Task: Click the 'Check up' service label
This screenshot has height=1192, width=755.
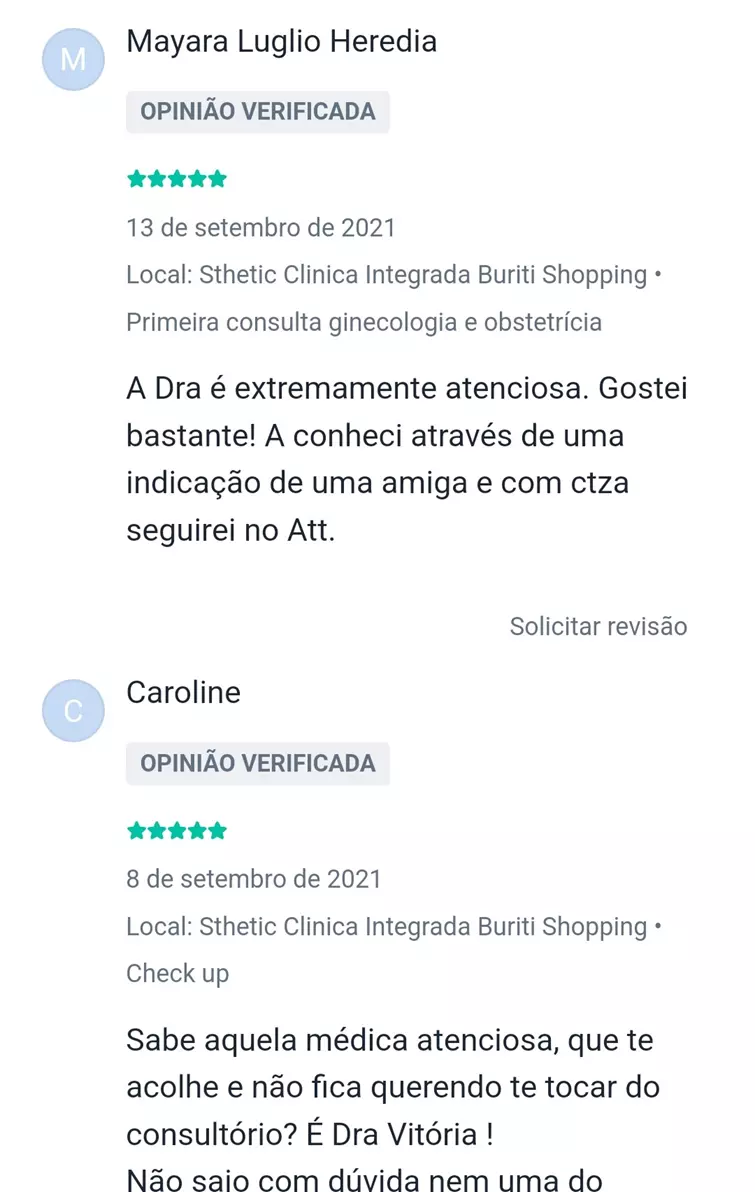Action: coord(177,972)
